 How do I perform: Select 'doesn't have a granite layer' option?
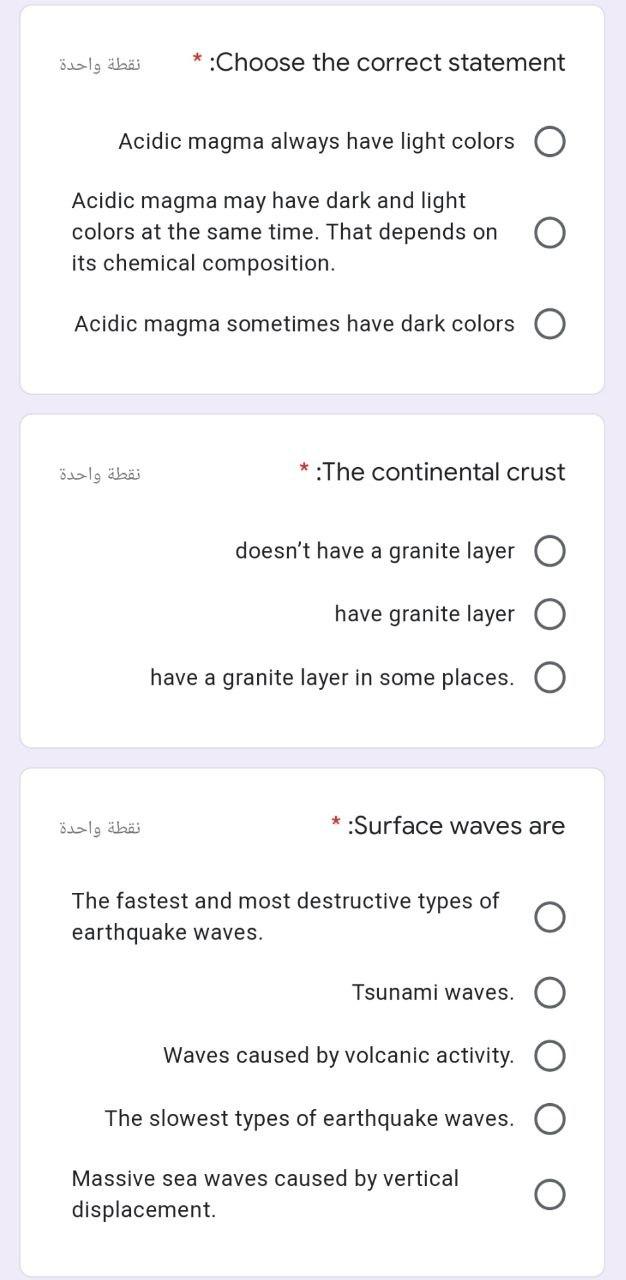pos(549,551)
